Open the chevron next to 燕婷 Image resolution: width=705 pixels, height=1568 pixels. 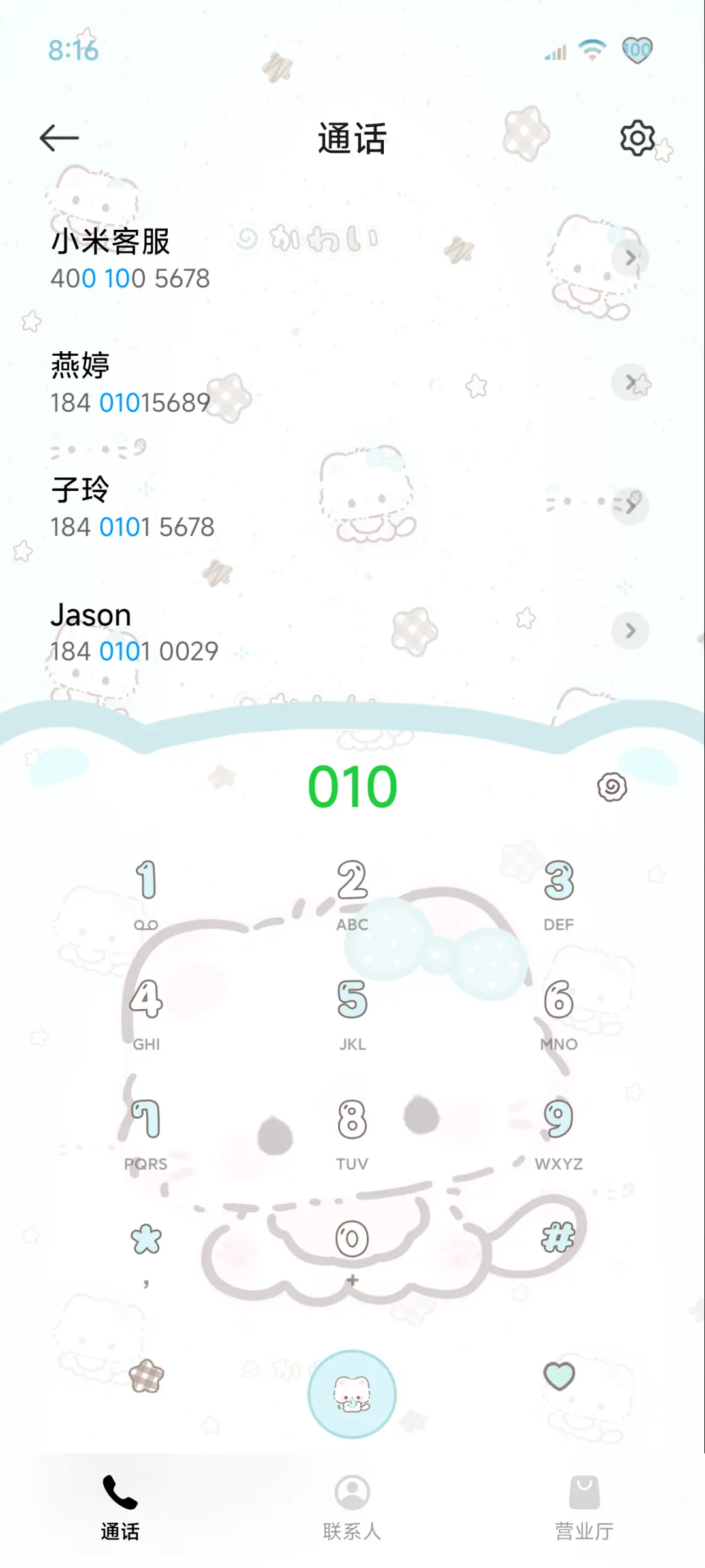[x=630, y=382]
